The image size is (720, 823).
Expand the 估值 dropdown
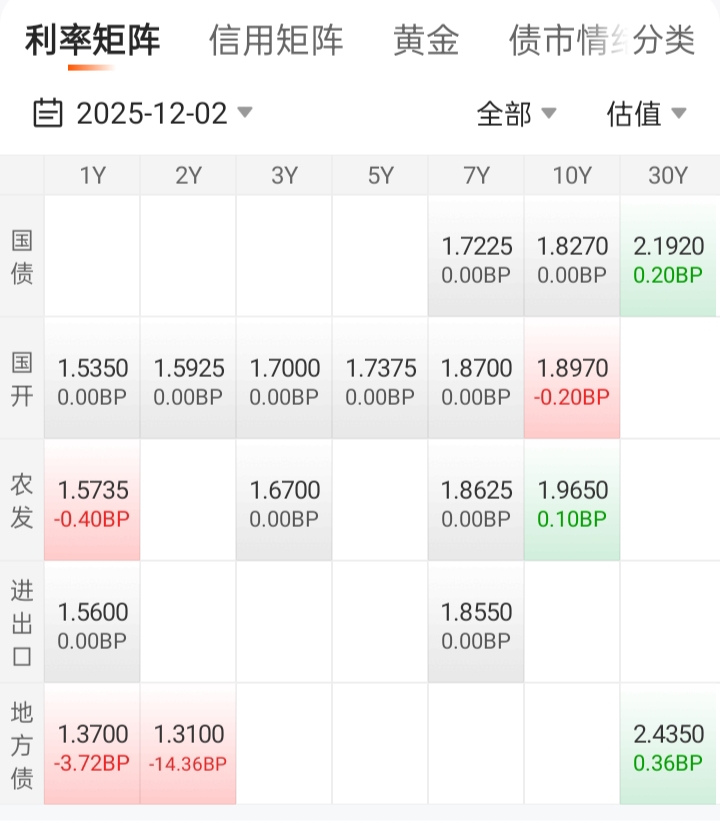click(x=646, y=114)
